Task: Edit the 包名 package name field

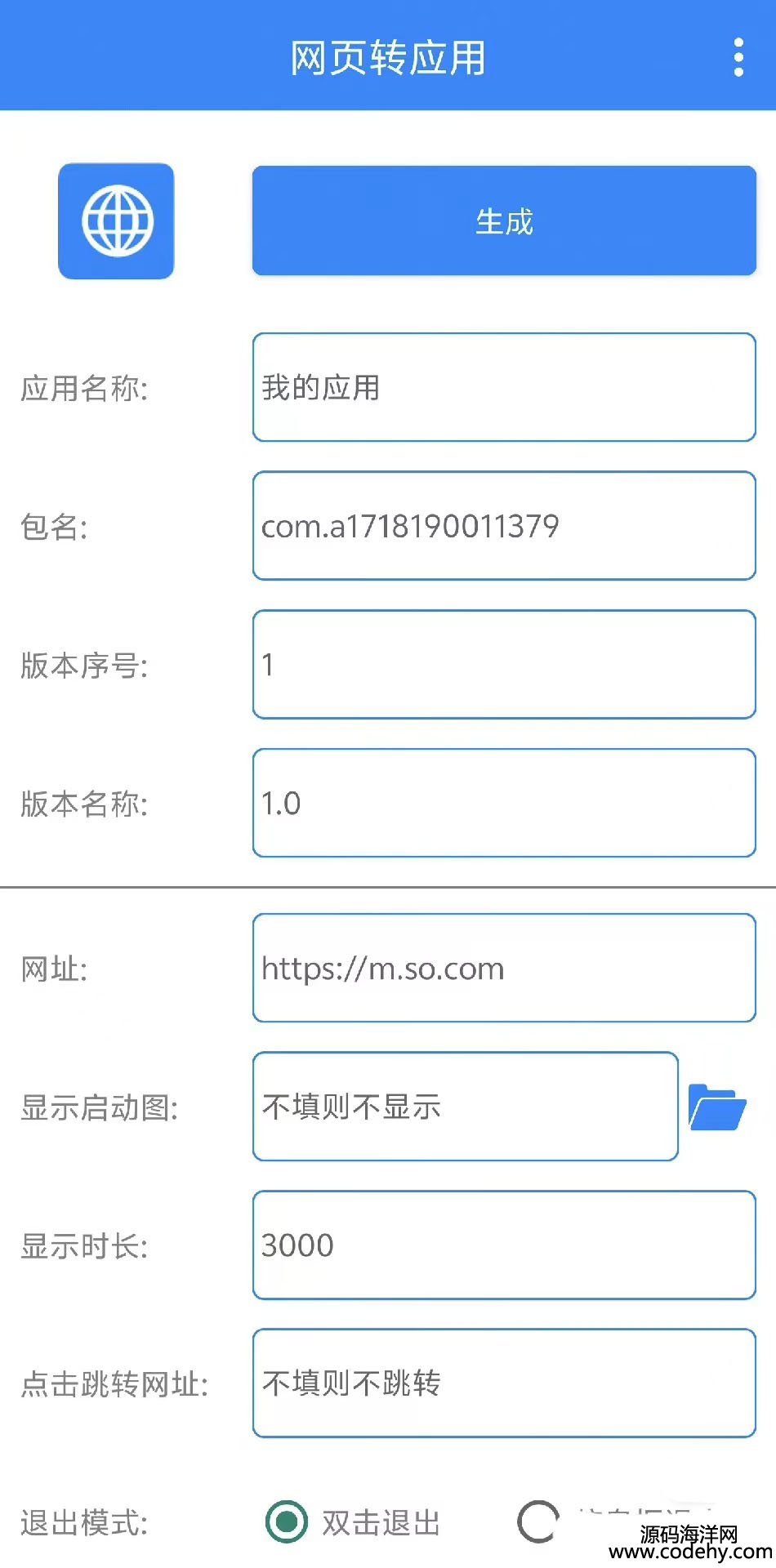Action: tap(504, 526)
